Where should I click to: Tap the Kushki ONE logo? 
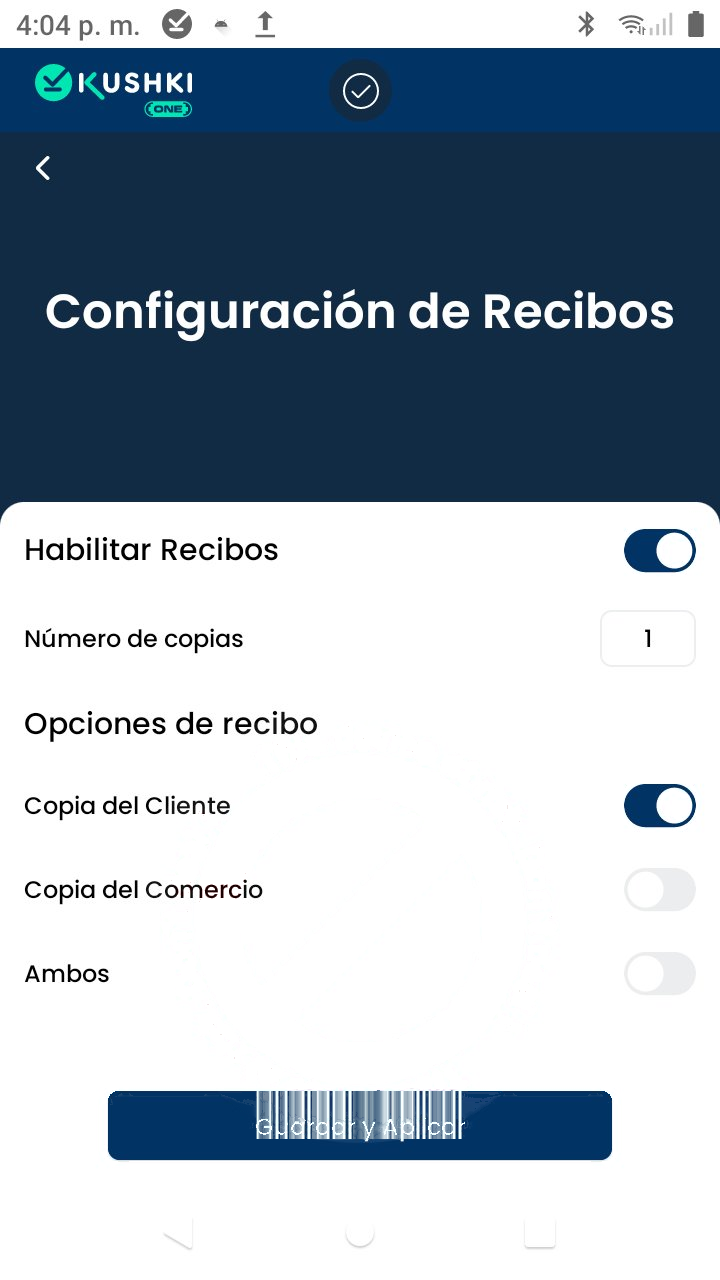(112, 90)
